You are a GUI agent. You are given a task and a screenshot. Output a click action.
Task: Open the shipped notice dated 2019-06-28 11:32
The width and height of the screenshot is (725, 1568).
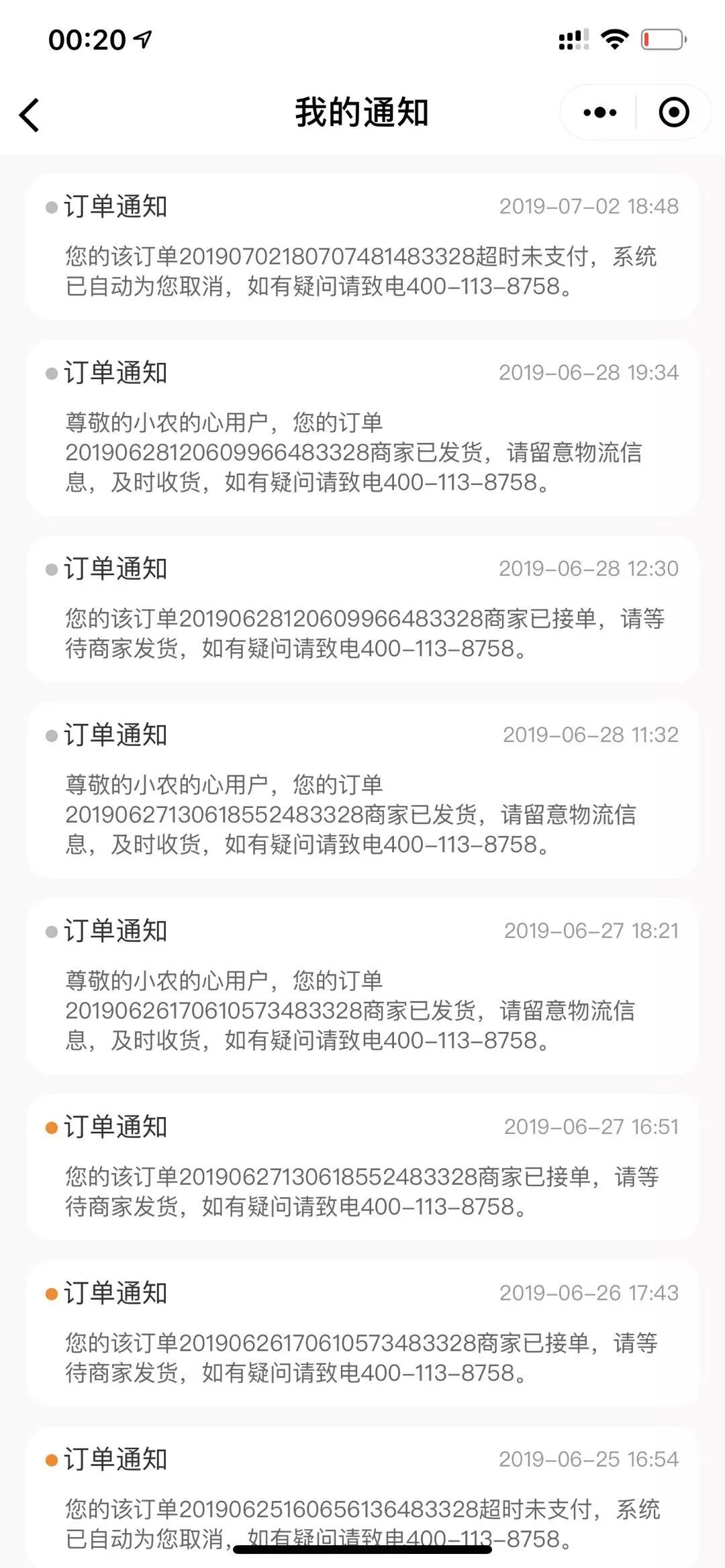pyautogui.click(x=362, y=790)
